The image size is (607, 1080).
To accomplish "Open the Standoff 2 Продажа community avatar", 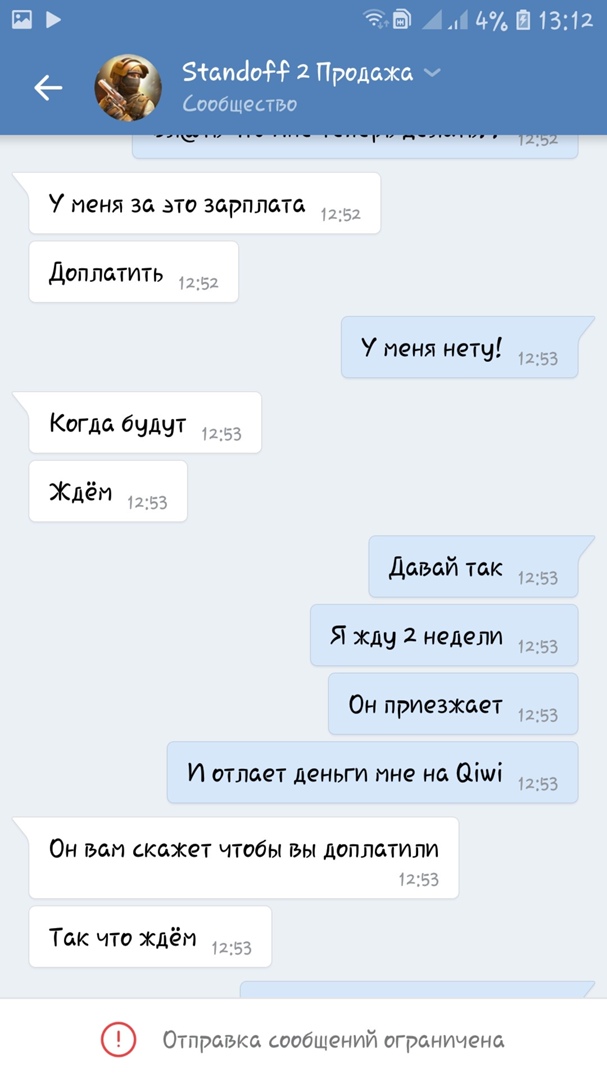I will point(128,88).
